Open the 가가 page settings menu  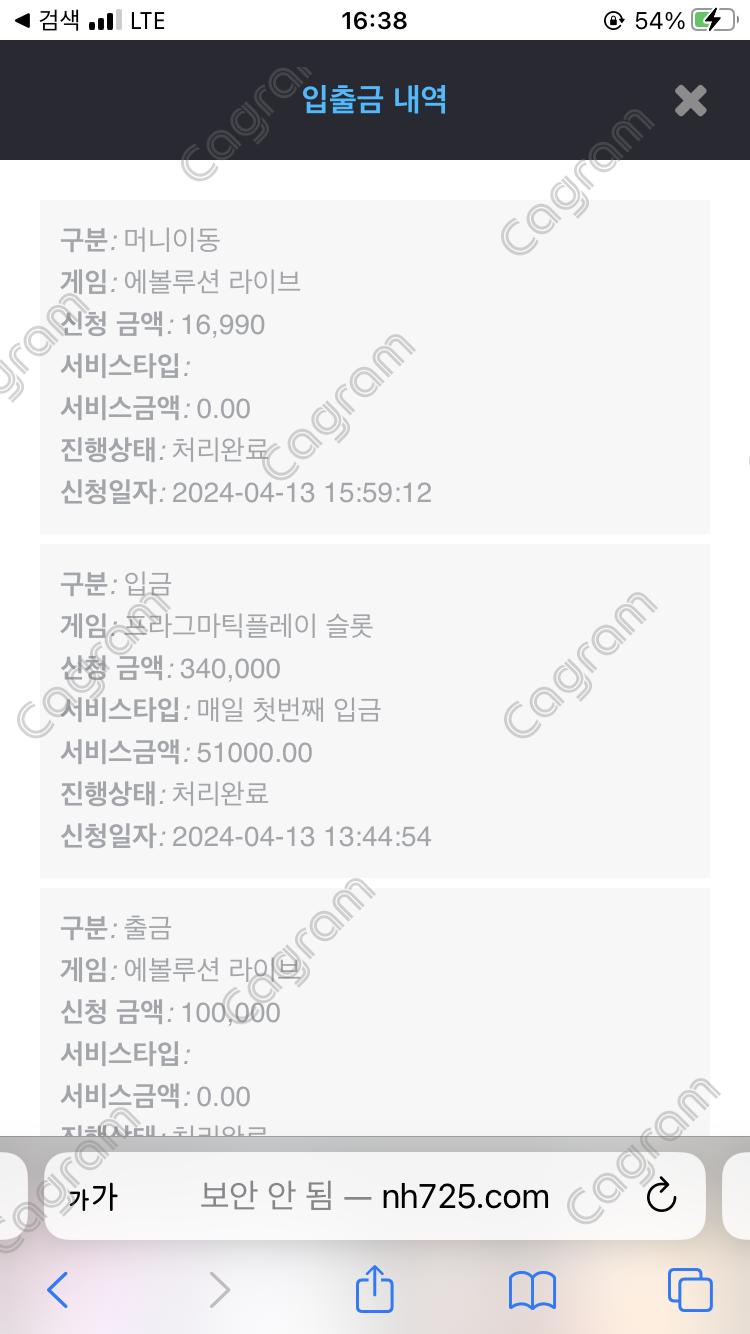pyautogui.click(x=92, y=1197)
